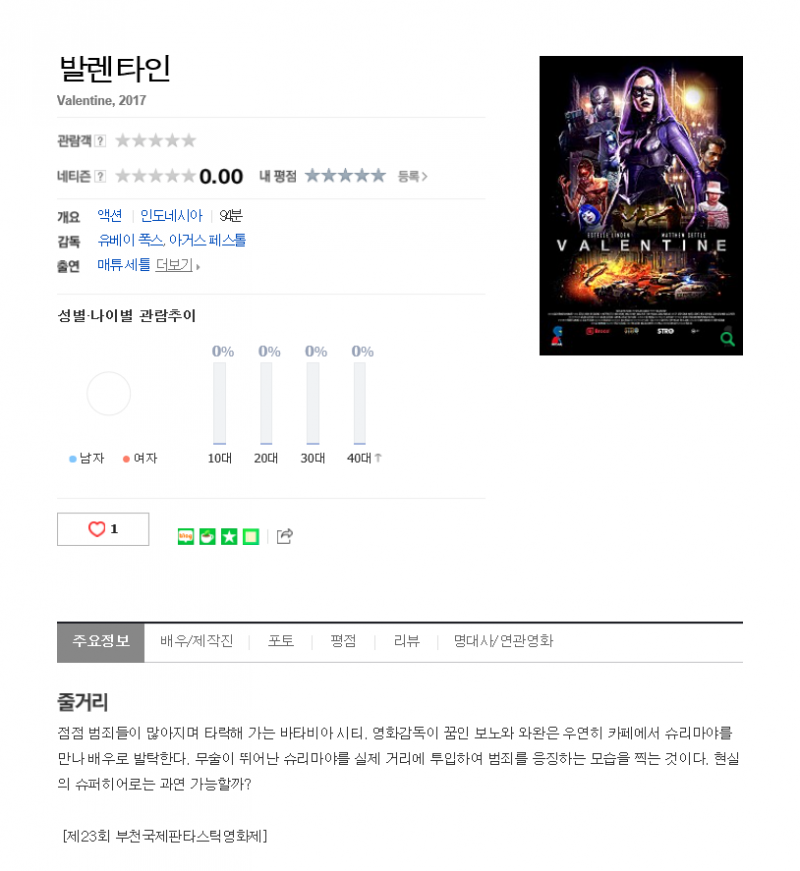
Task: Open the 인도네시아 country link
Action: (x=171, y=215)
